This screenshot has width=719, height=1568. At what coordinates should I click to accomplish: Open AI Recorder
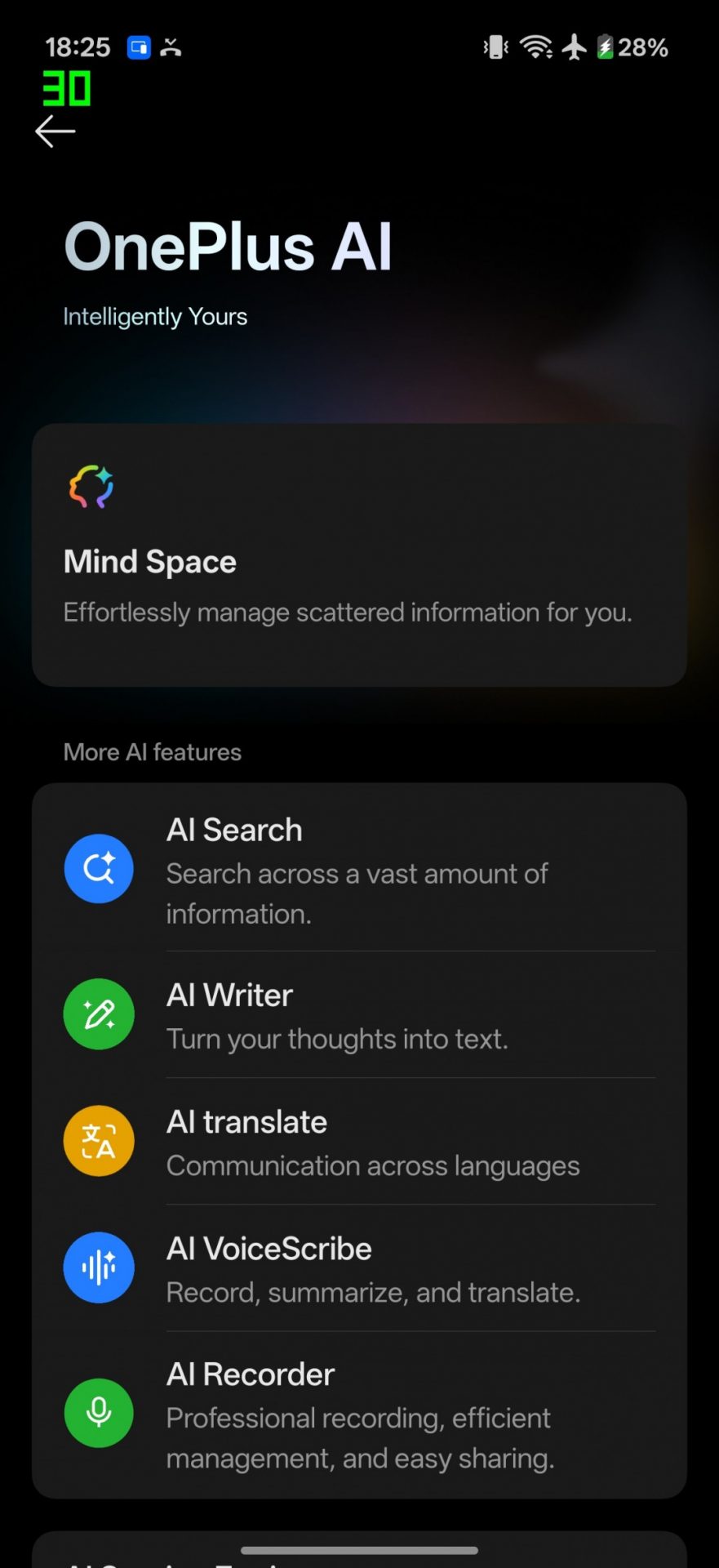pyautogui.click(x=359, y=1414)
